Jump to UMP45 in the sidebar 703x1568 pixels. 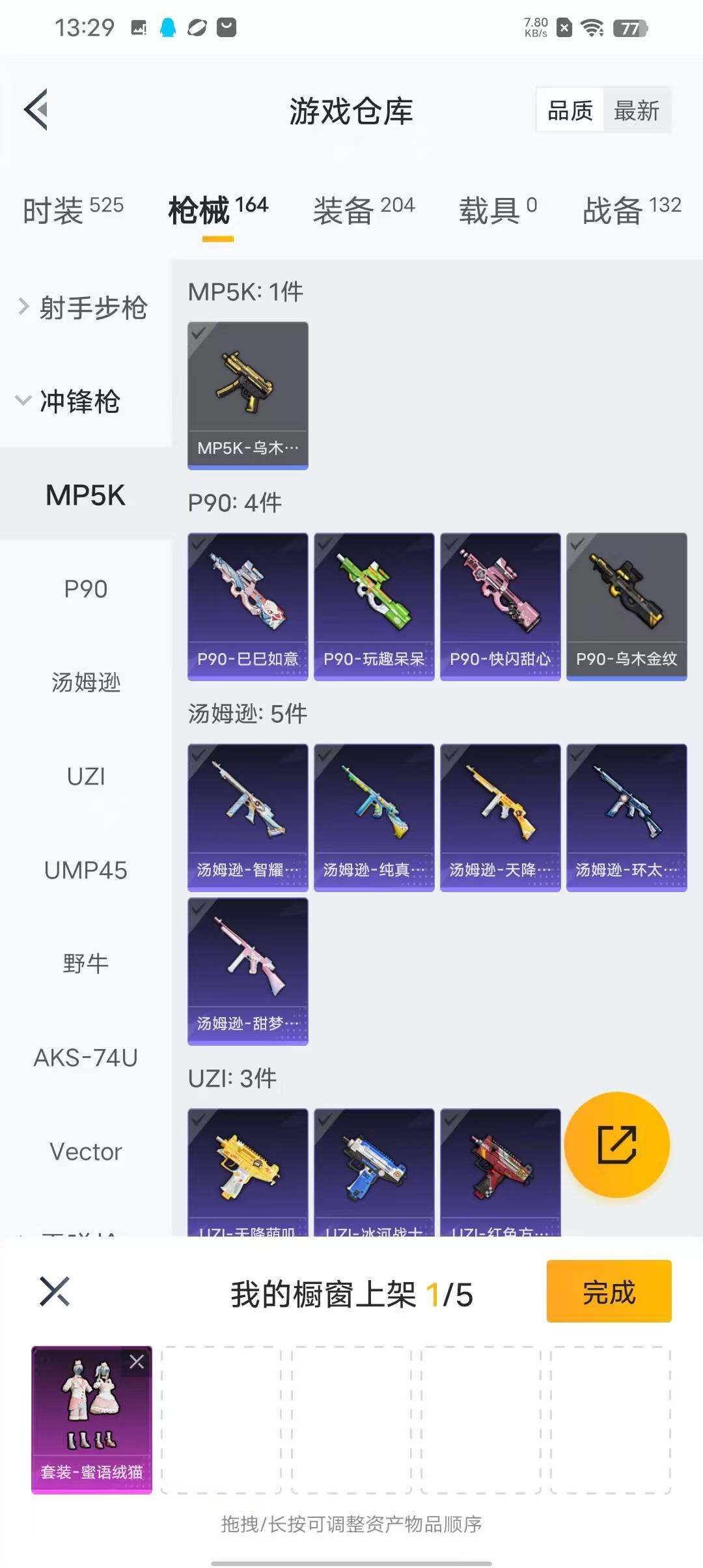85,870
